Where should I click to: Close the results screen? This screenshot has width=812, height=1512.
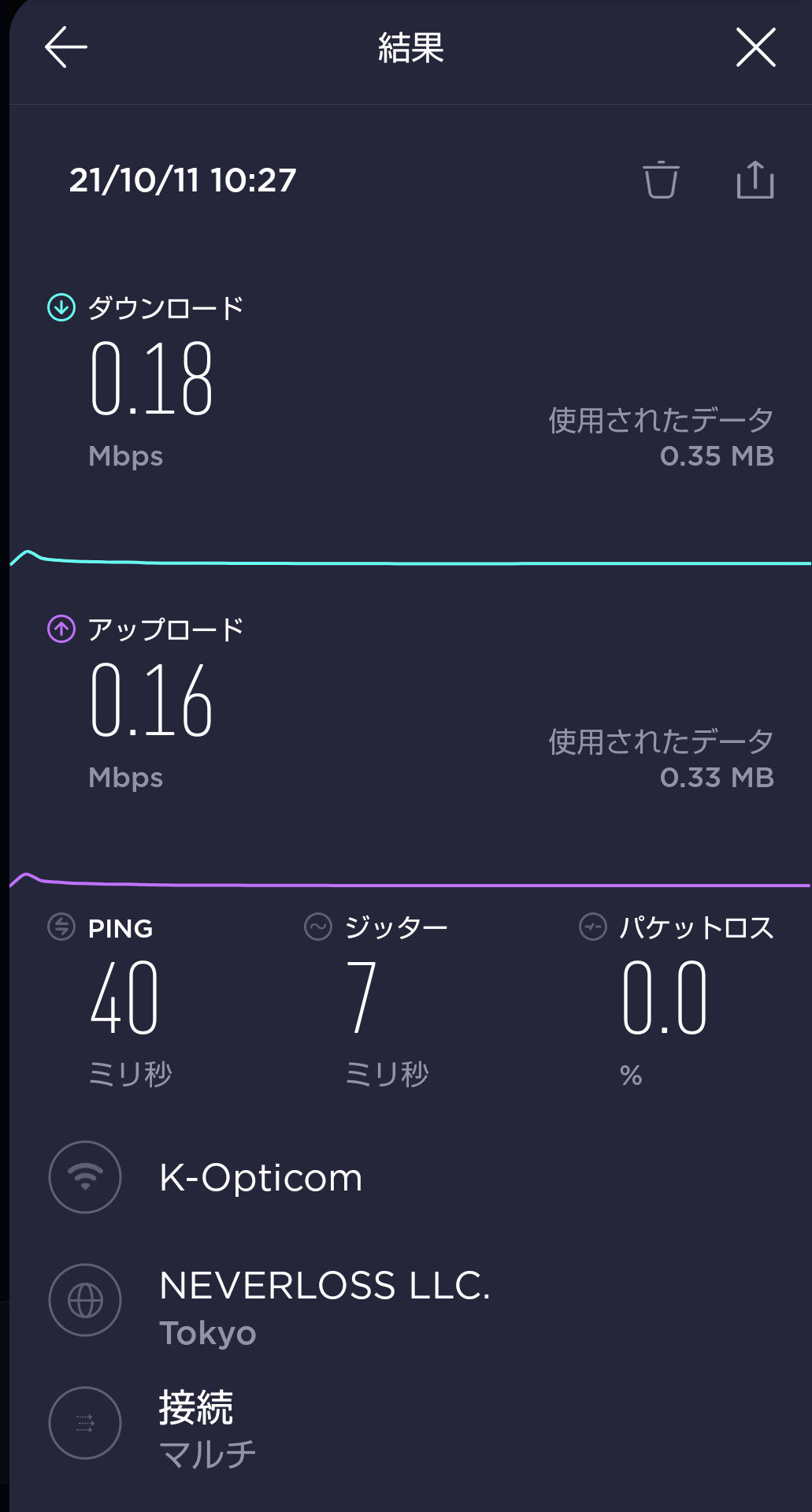point(755,47)
